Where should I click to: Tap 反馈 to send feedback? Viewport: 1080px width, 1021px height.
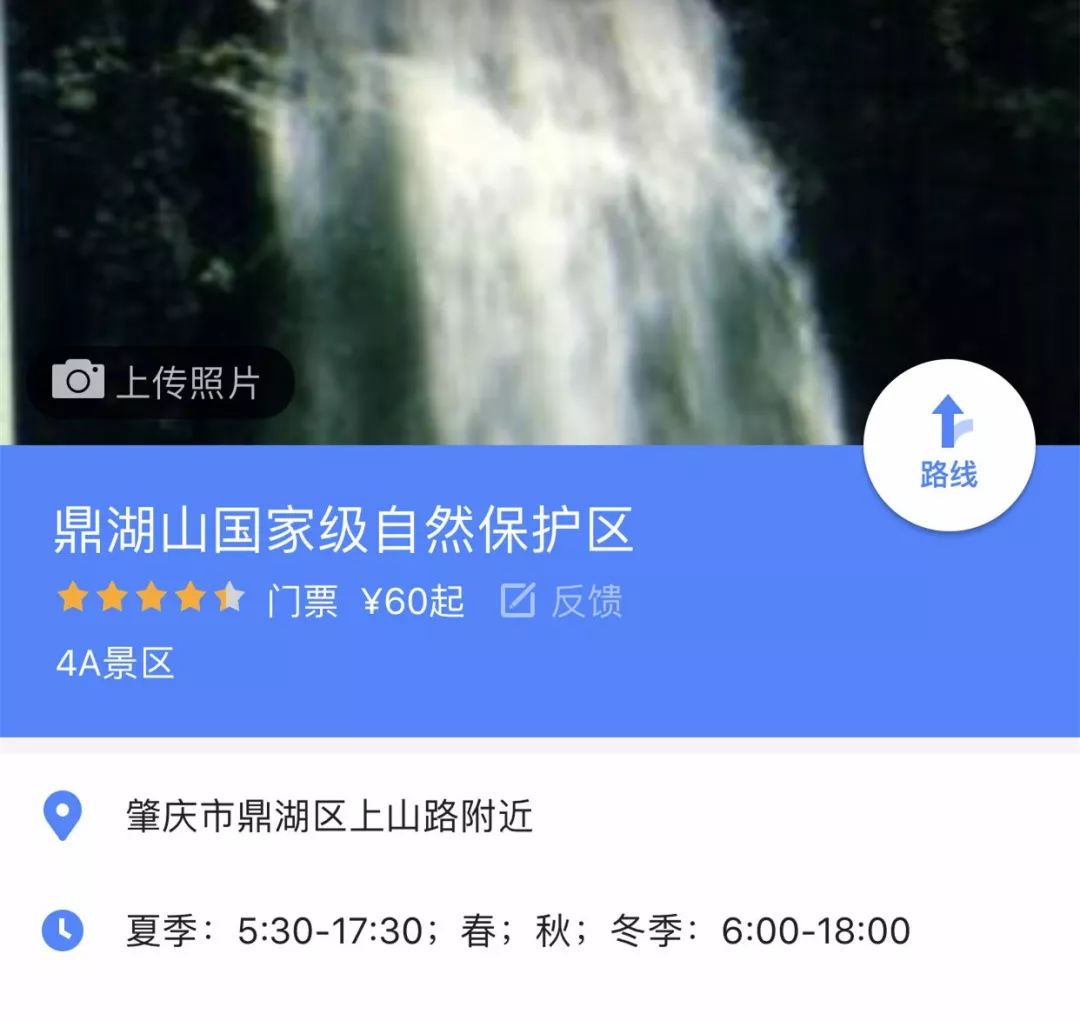(561, 601)
